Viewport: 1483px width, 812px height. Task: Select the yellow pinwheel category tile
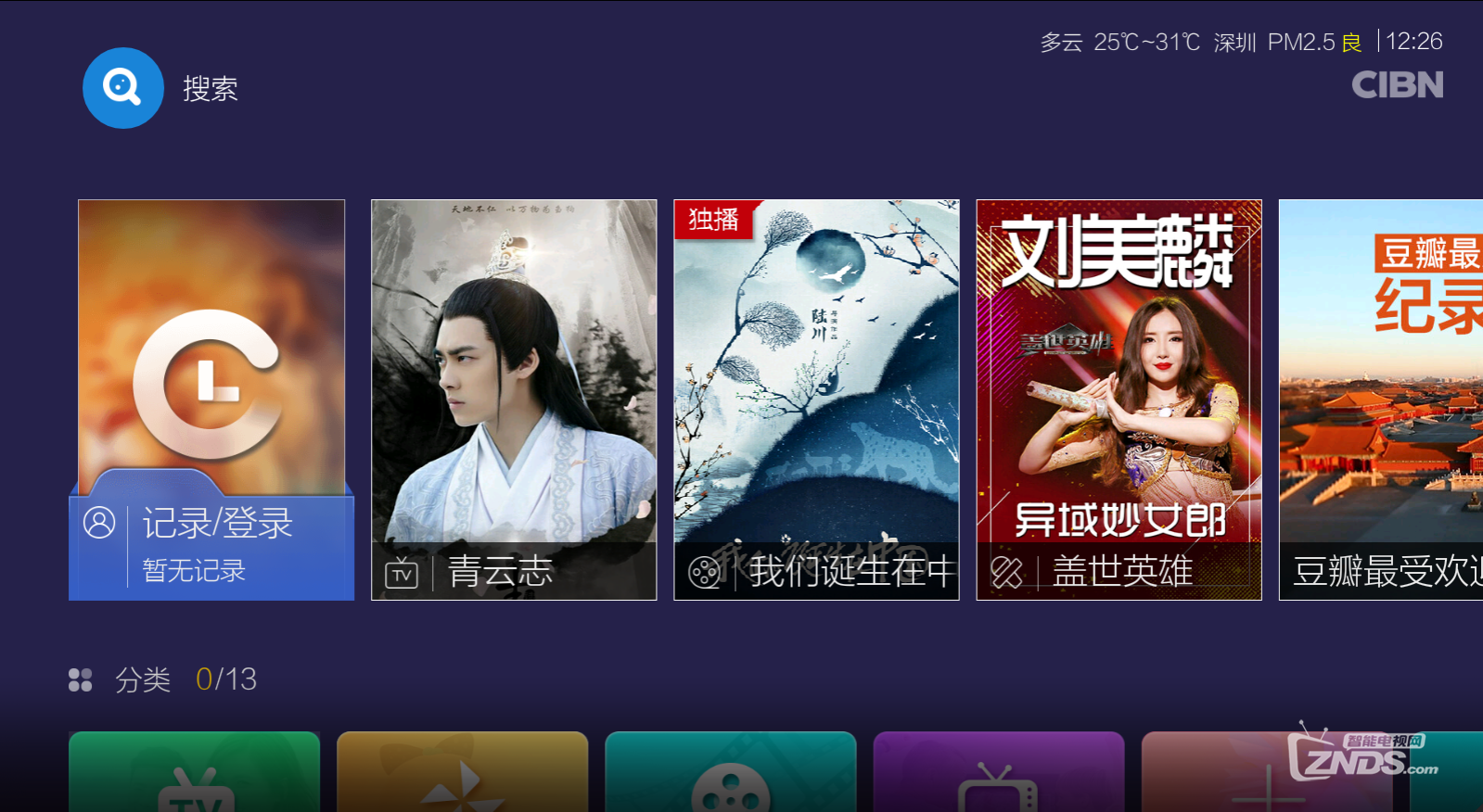[x=462, y=774]
